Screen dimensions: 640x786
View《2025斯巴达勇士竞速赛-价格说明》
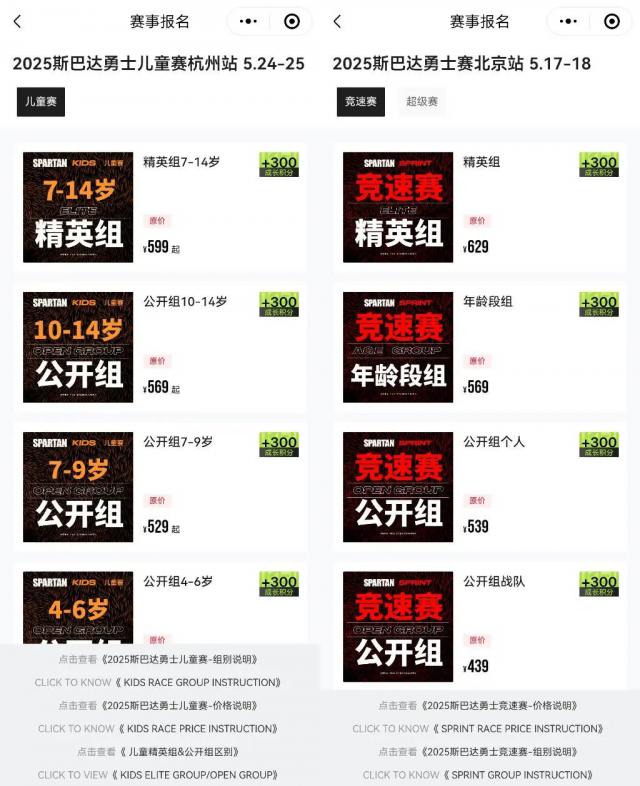click(x=478, y=706)
